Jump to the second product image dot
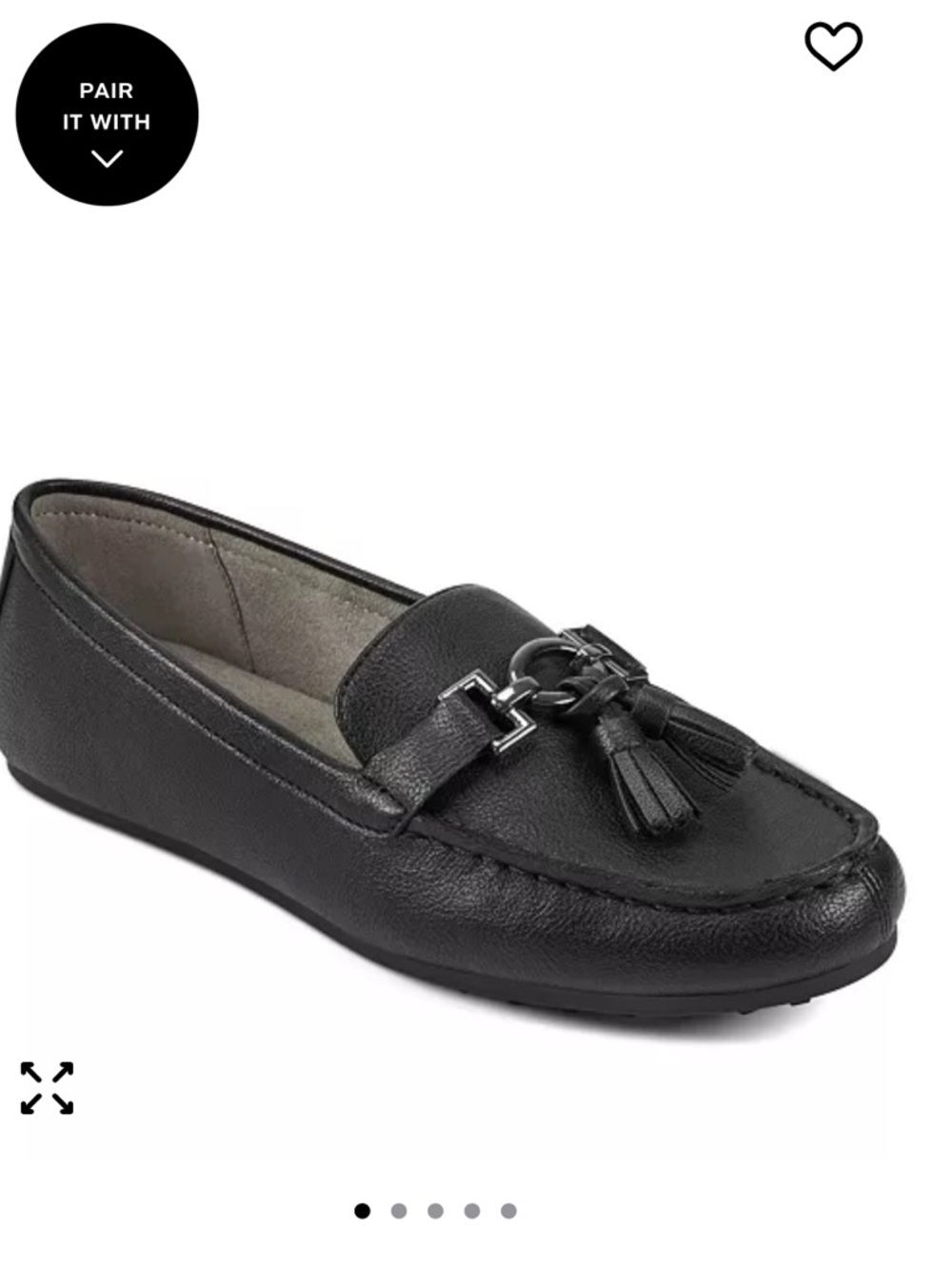The width and height of the screenshot is (952, 1269). pyautogui.click(x=399, y=1210)
